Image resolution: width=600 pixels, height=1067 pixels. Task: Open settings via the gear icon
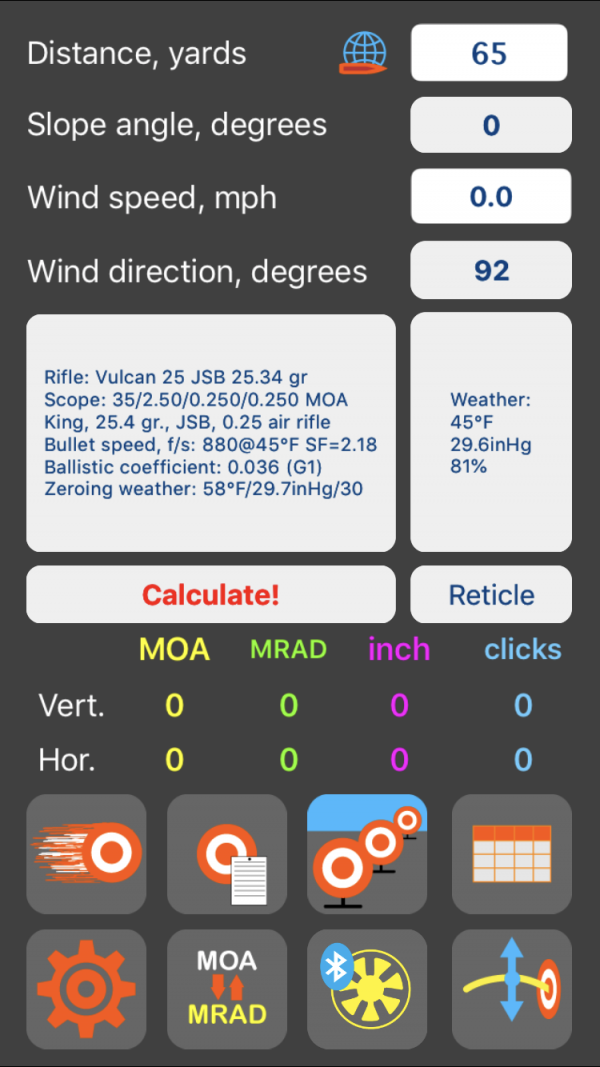click(86, 989)
